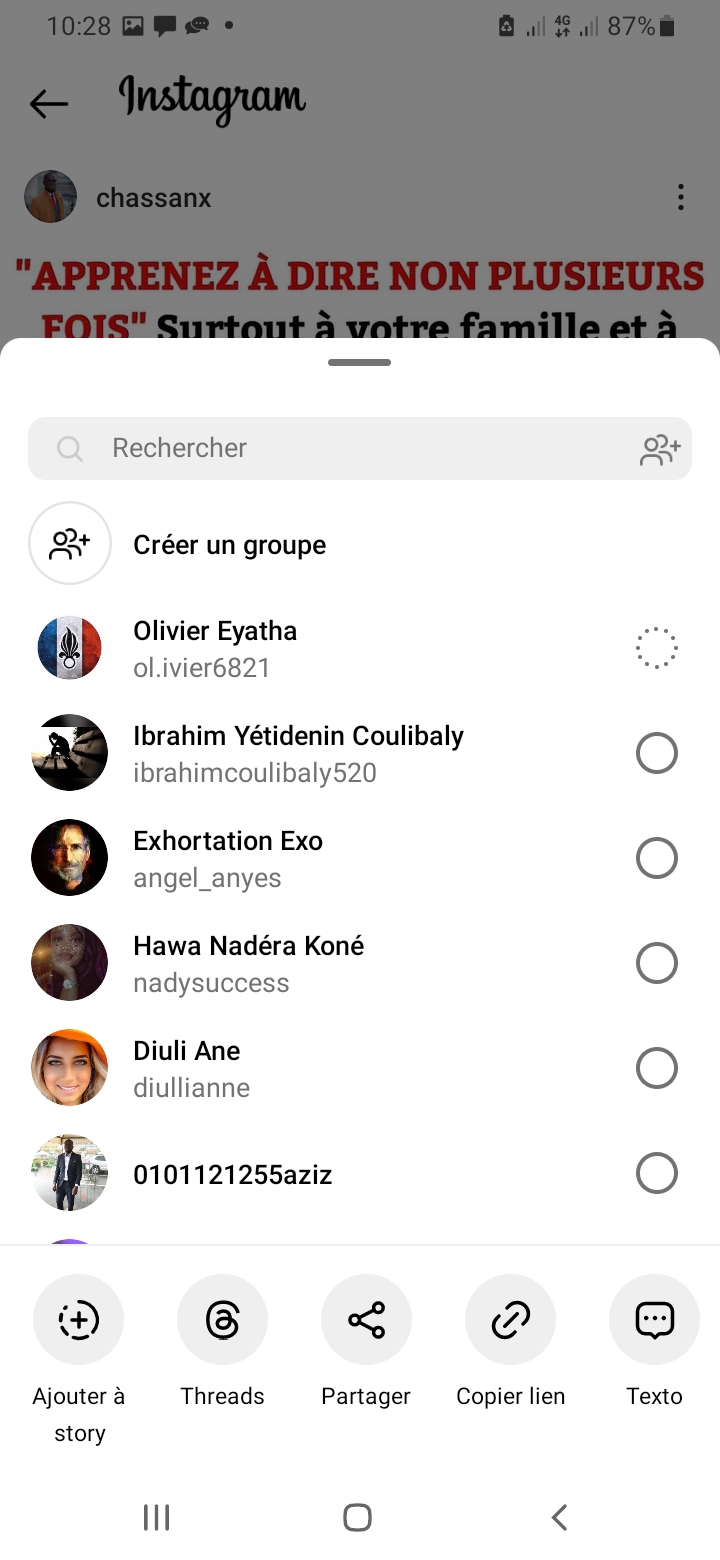Open recent apps from navigation bar
This screenshot has height=1560, width=720.
pos(157,1517)
